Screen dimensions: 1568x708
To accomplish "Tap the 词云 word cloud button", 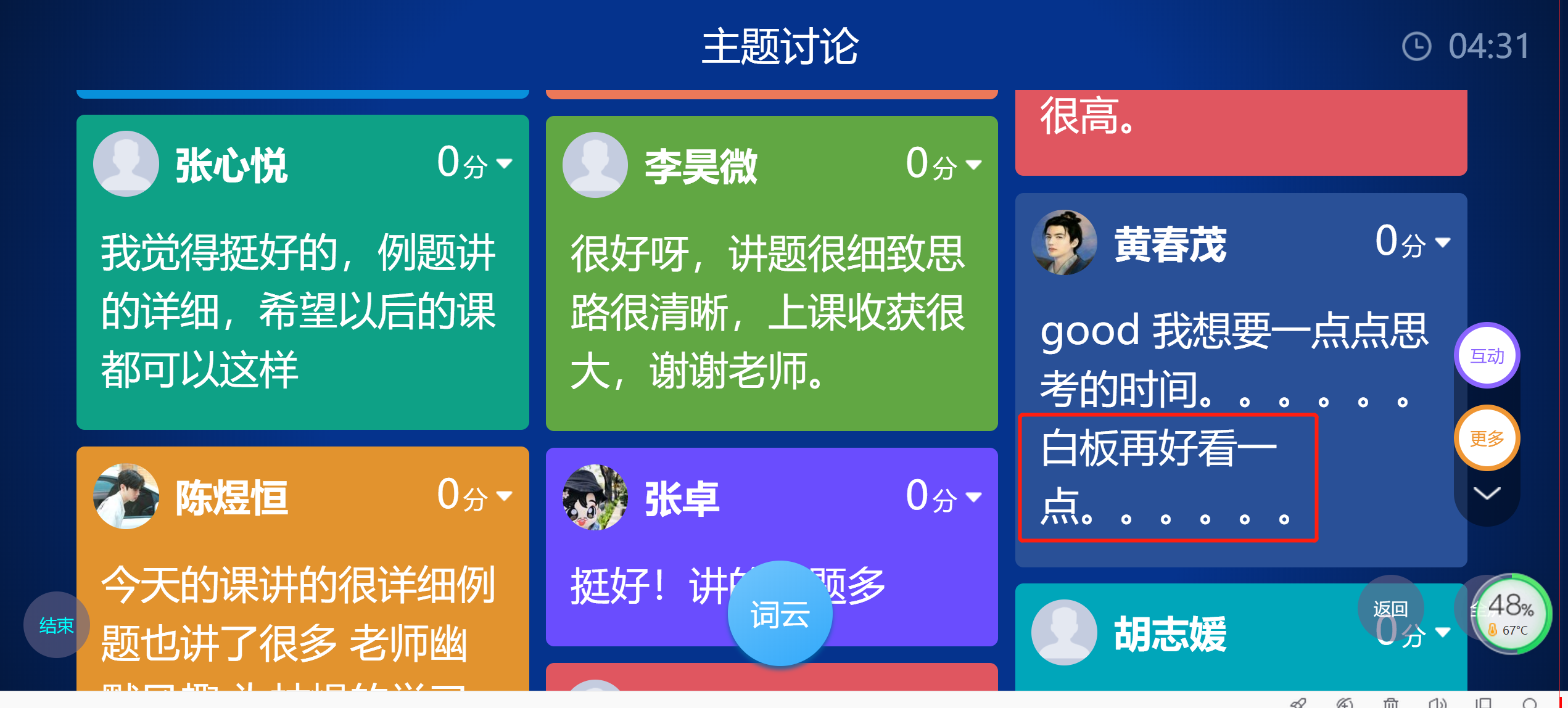I will (x=780, y=614).
